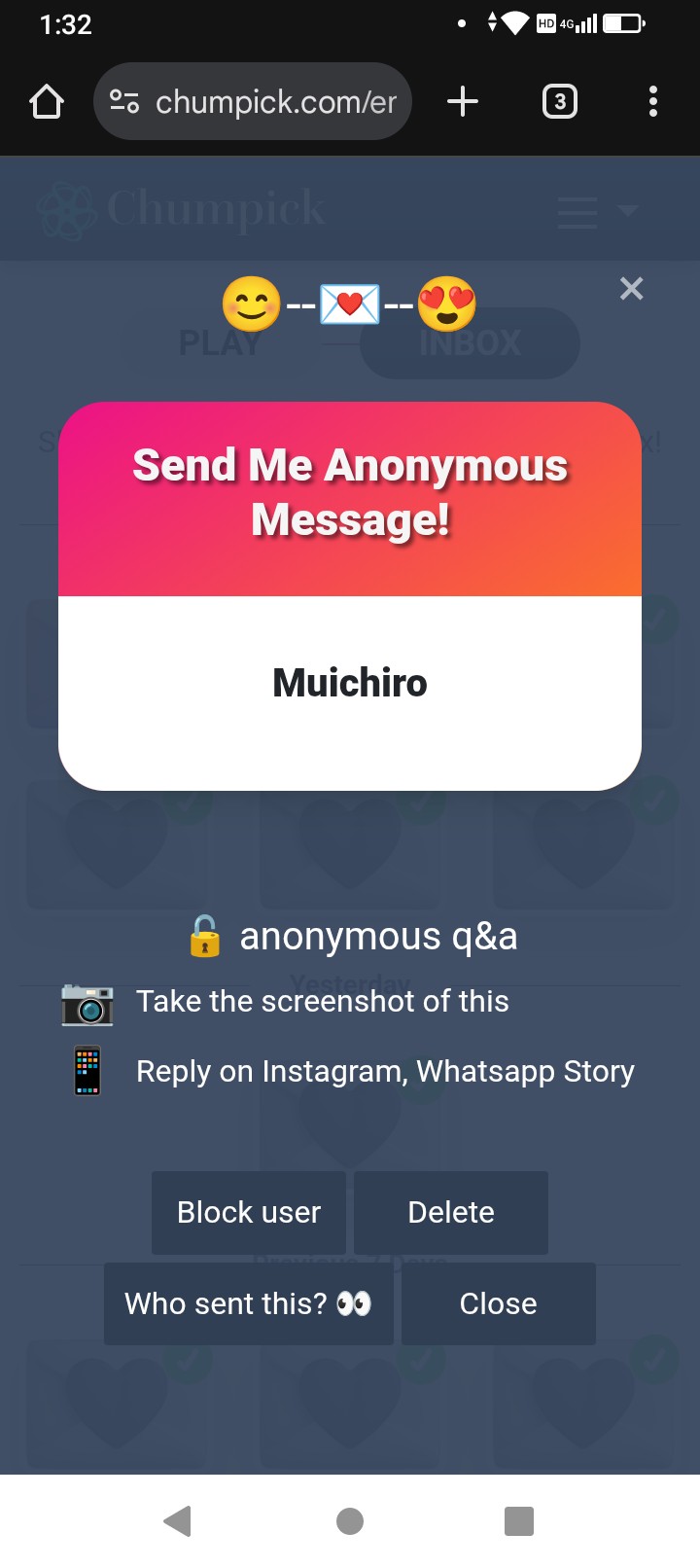Viewport: 700px width, 1568px height.
Task: Delete this anonymous message
Action: [x=451, y=1212]
